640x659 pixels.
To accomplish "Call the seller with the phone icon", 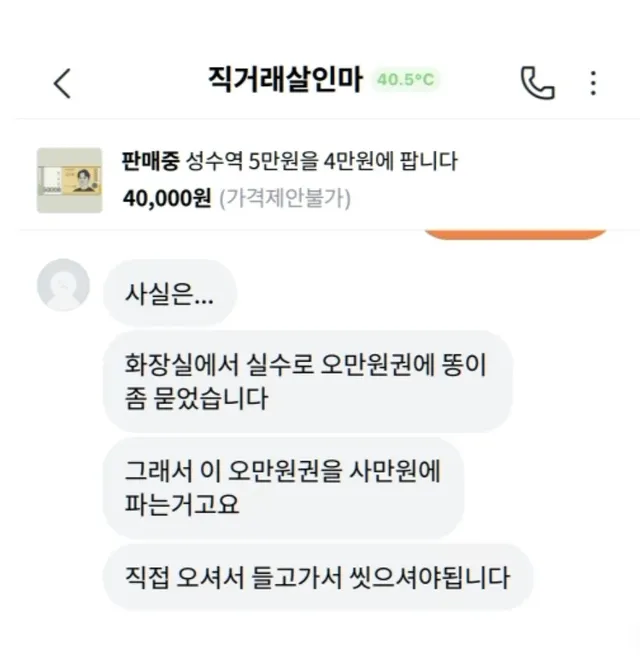I will tap(537, 82).
